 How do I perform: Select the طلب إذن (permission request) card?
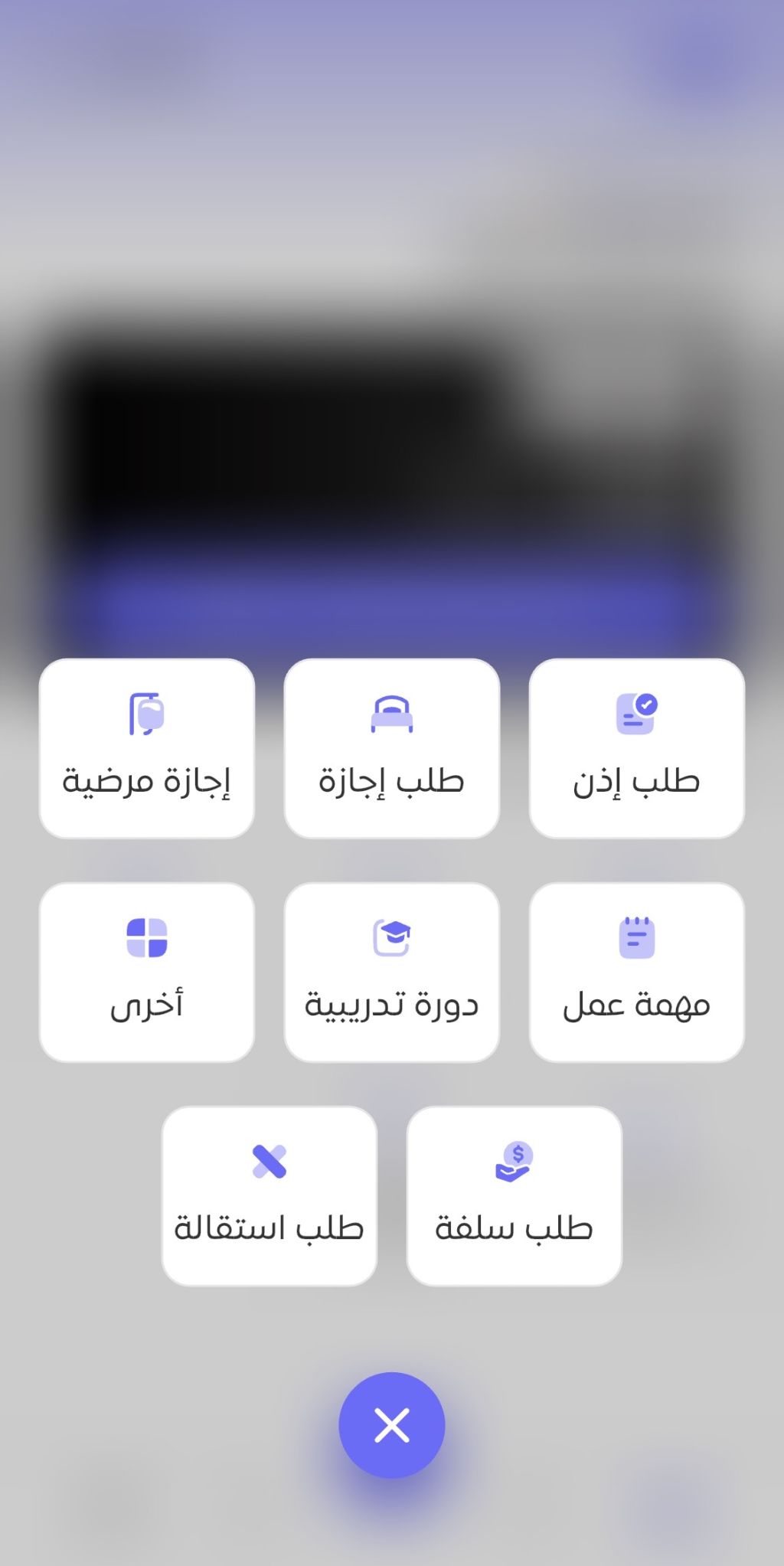(636, 748)
